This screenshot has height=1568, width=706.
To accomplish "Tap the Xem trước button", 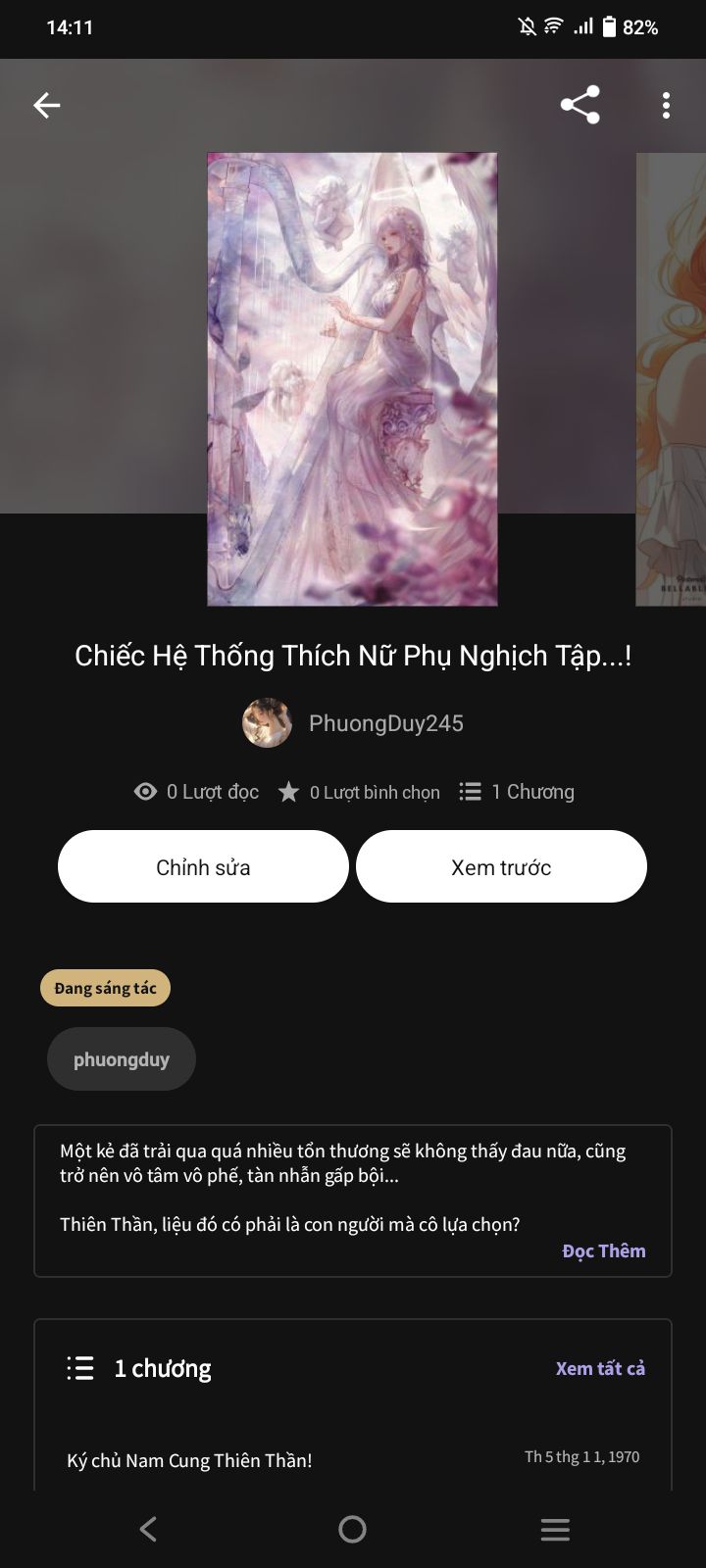I will coord(501,867).
